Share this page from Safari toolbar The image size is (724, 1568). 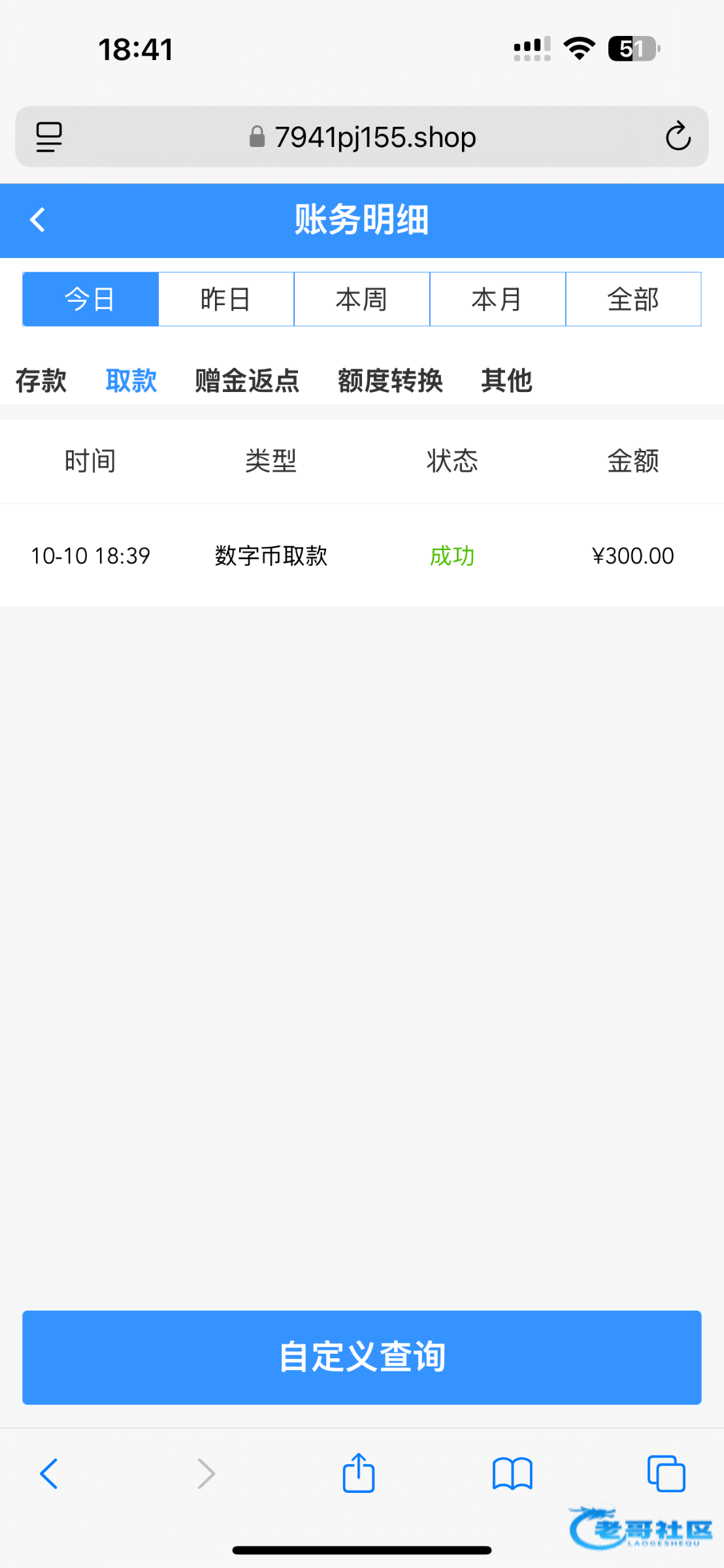pos(359,1473)
